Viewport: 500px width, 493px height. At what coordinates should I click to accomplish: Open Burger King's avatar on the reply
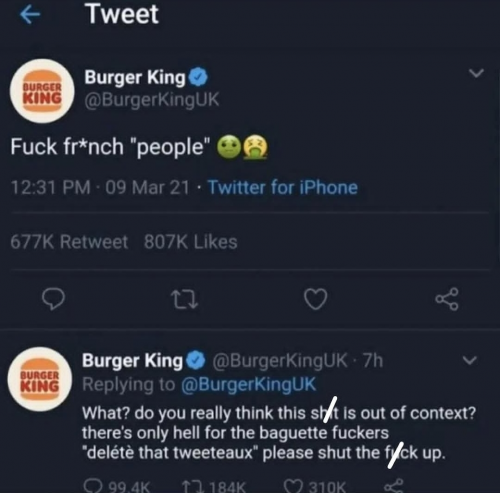click(x=40, y=379)
